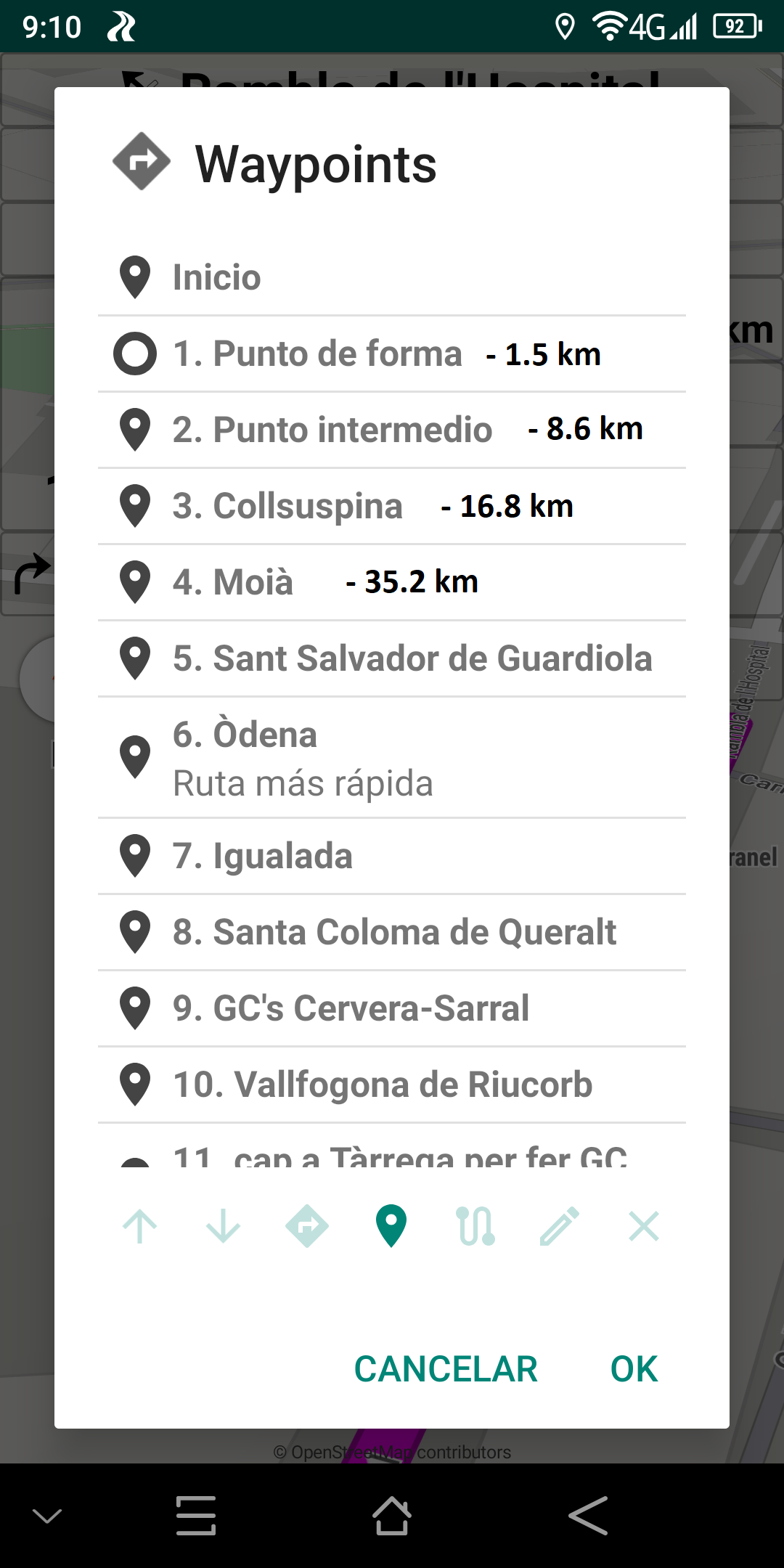Select Sant Salvador de Guardiola waypoint
The image size is (784, 1568).
click(x=392, y=658)
